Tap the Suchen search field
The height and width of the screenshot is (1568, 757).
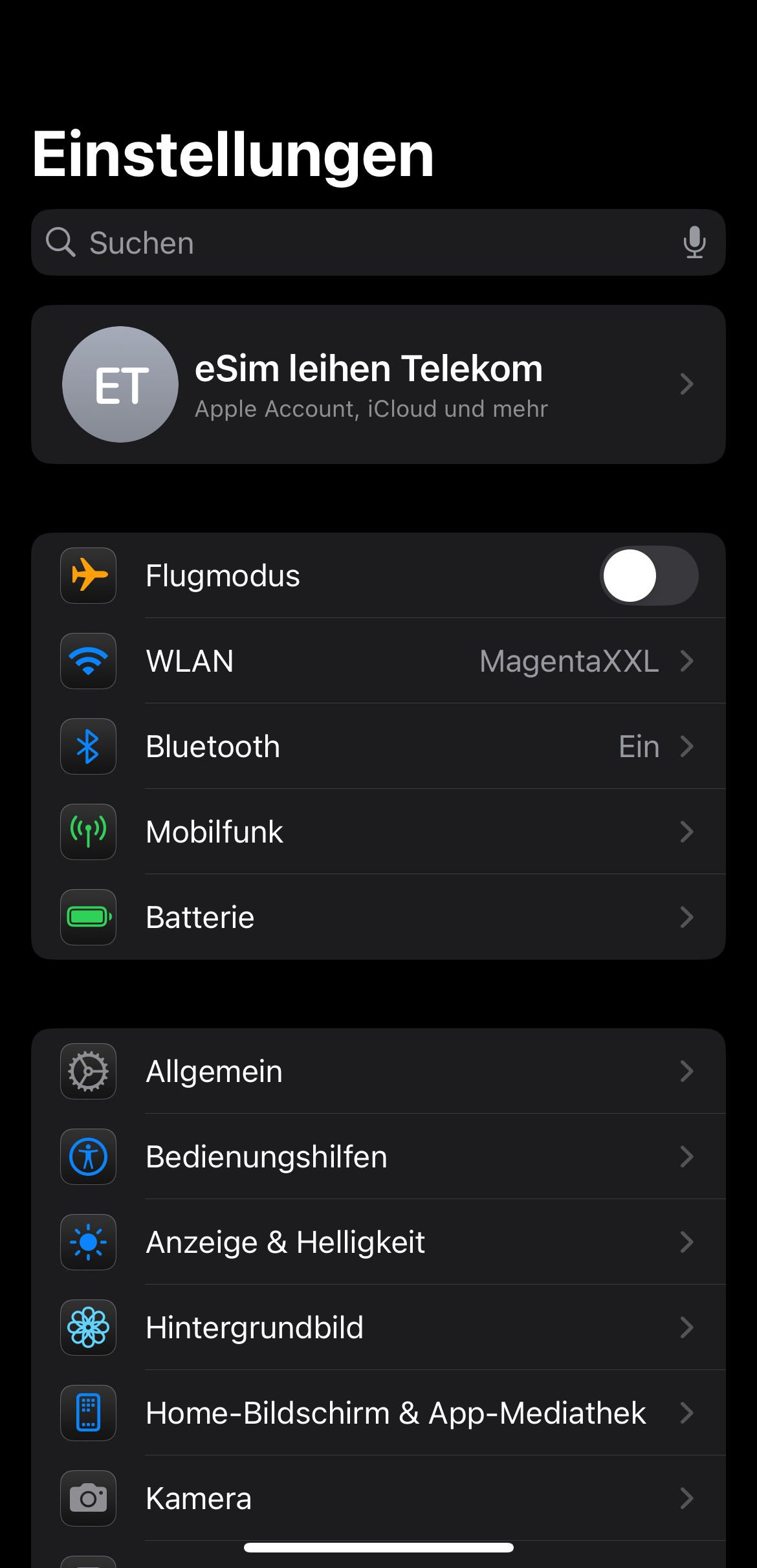click(349, 243)
